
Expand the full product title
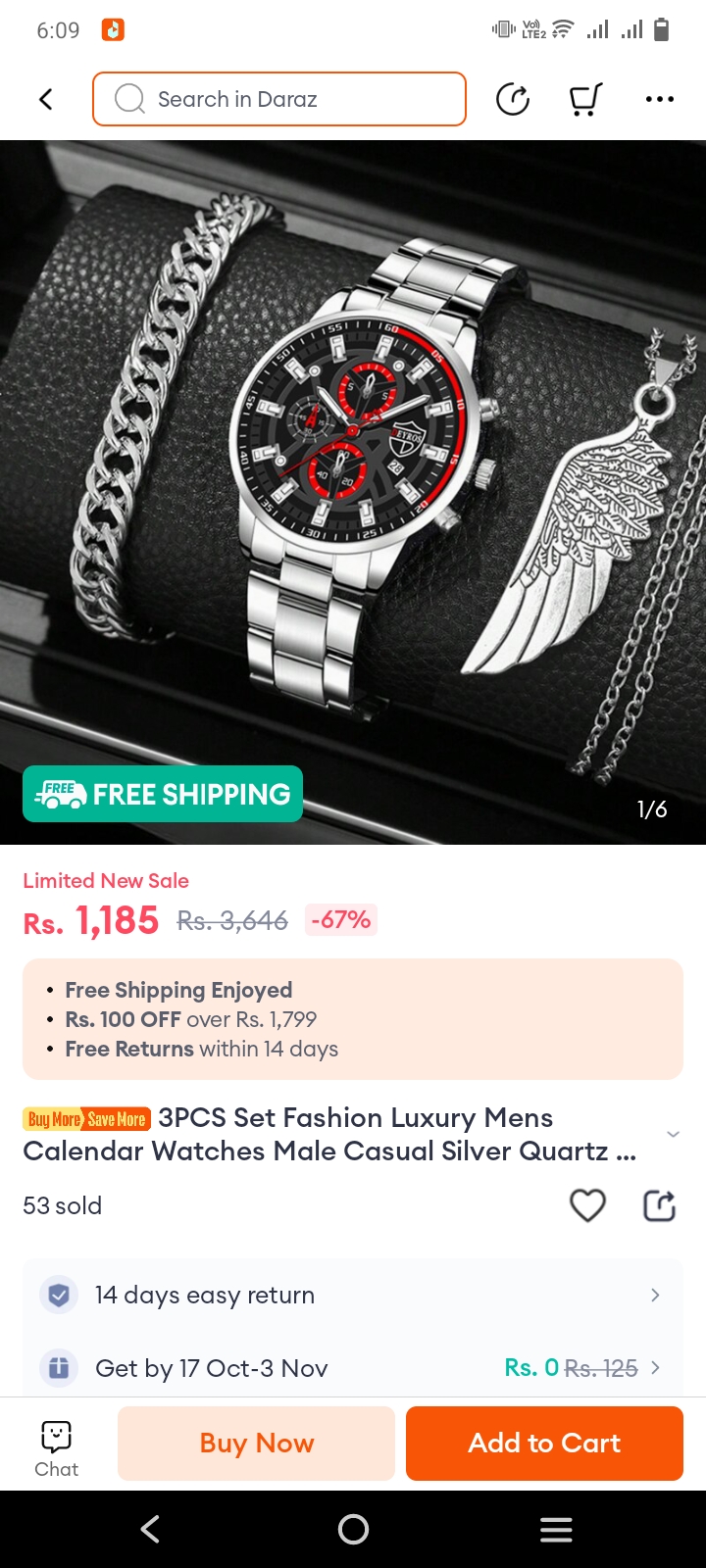pyautogui.click(x=673, y=1134)
